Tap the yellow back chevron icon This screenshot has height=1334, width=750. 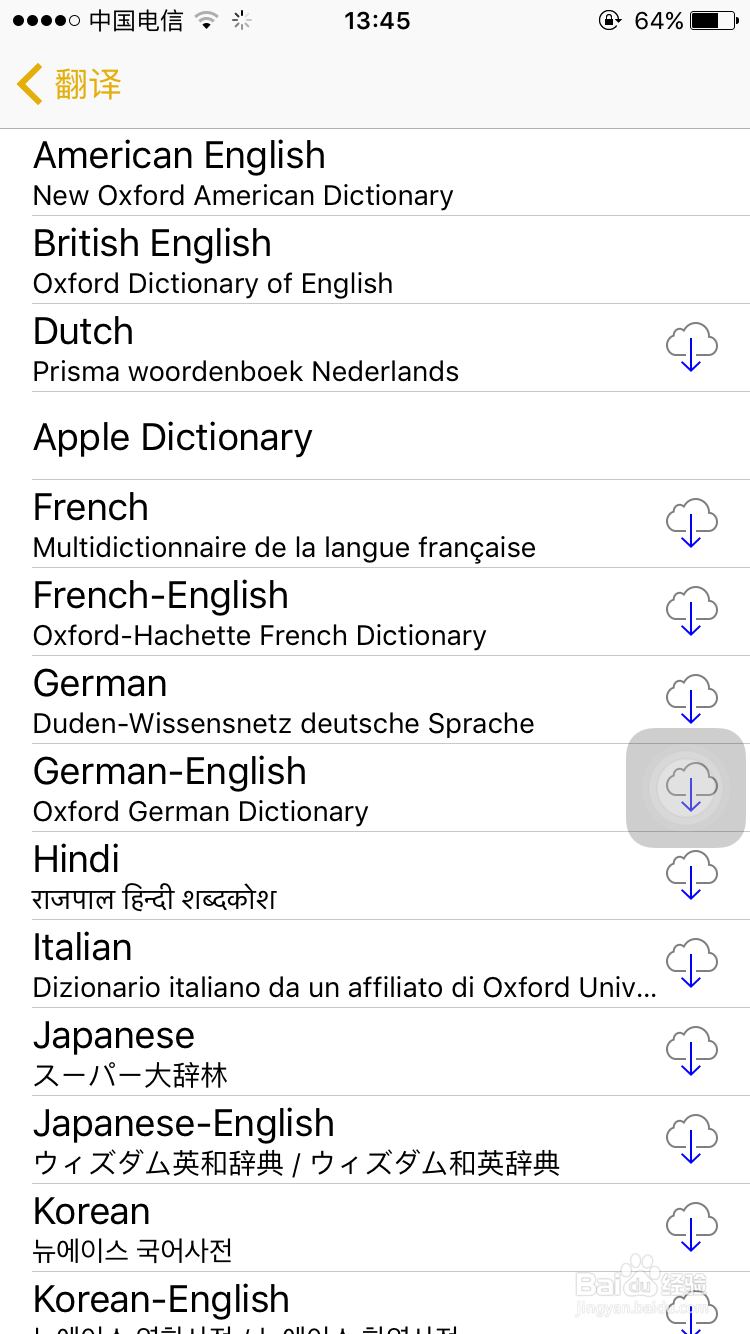coord(27,84)
